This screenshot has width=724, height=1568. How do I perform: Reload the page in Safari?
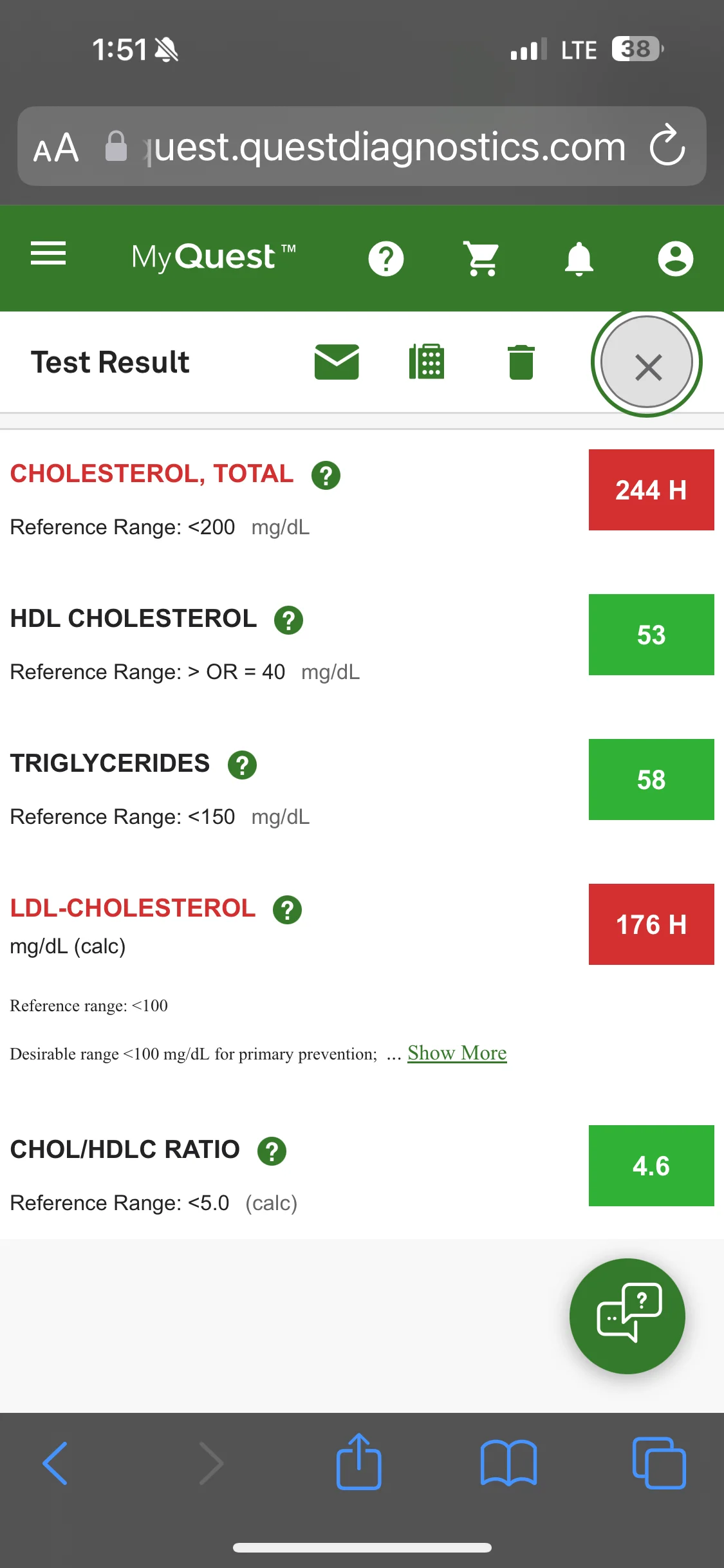coord(667,145)
